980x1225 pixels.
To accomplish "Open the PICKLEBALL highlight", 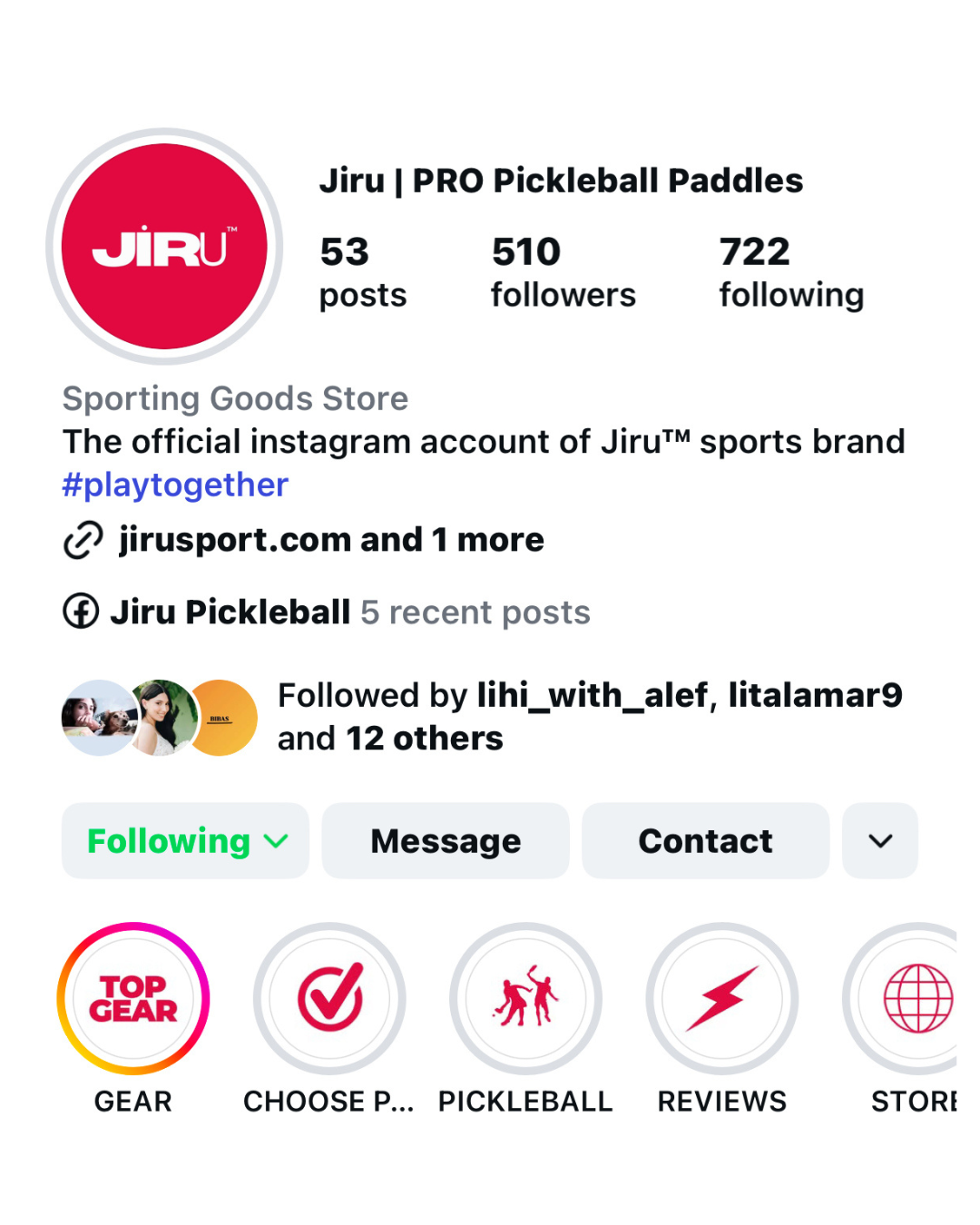I will (x=525, y=999).
